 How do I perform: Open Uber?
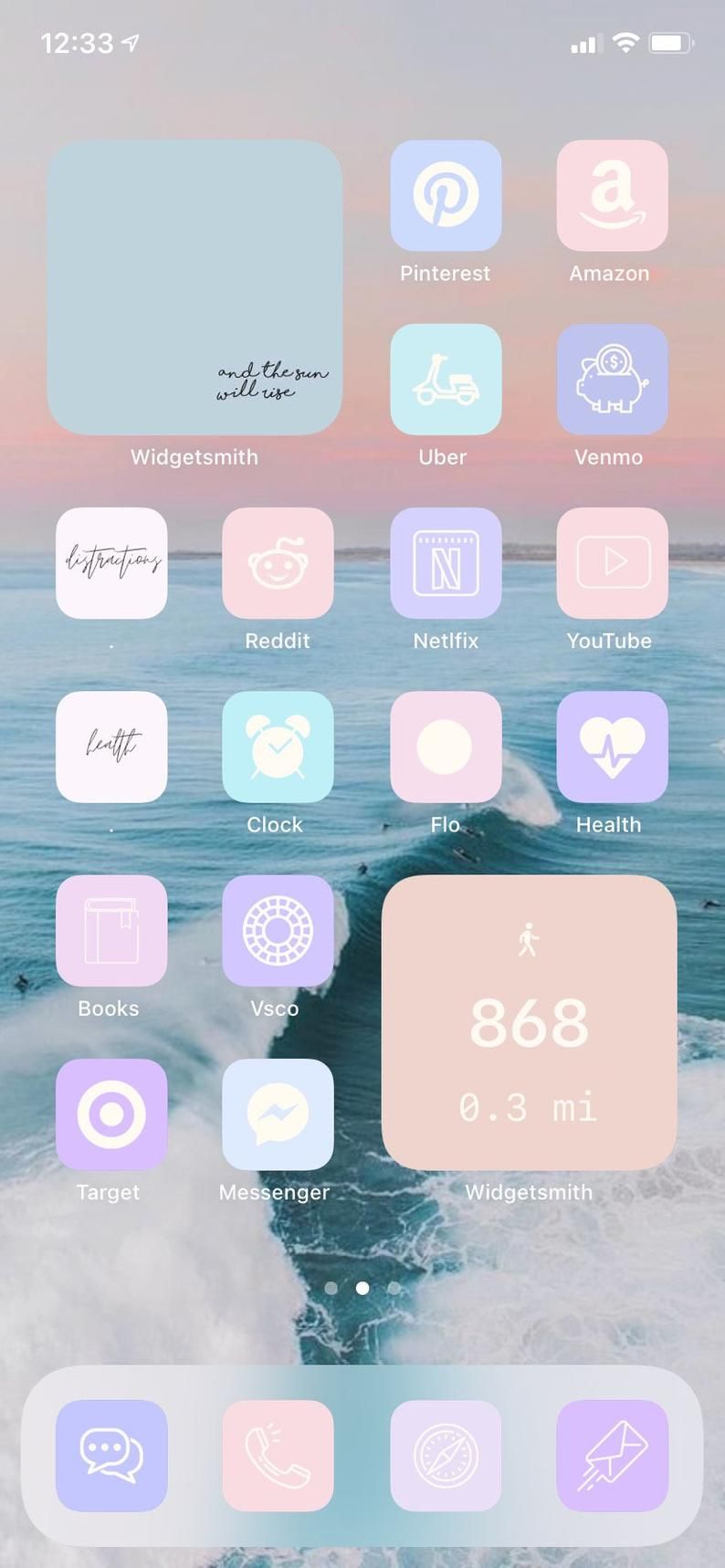[446, 379]
